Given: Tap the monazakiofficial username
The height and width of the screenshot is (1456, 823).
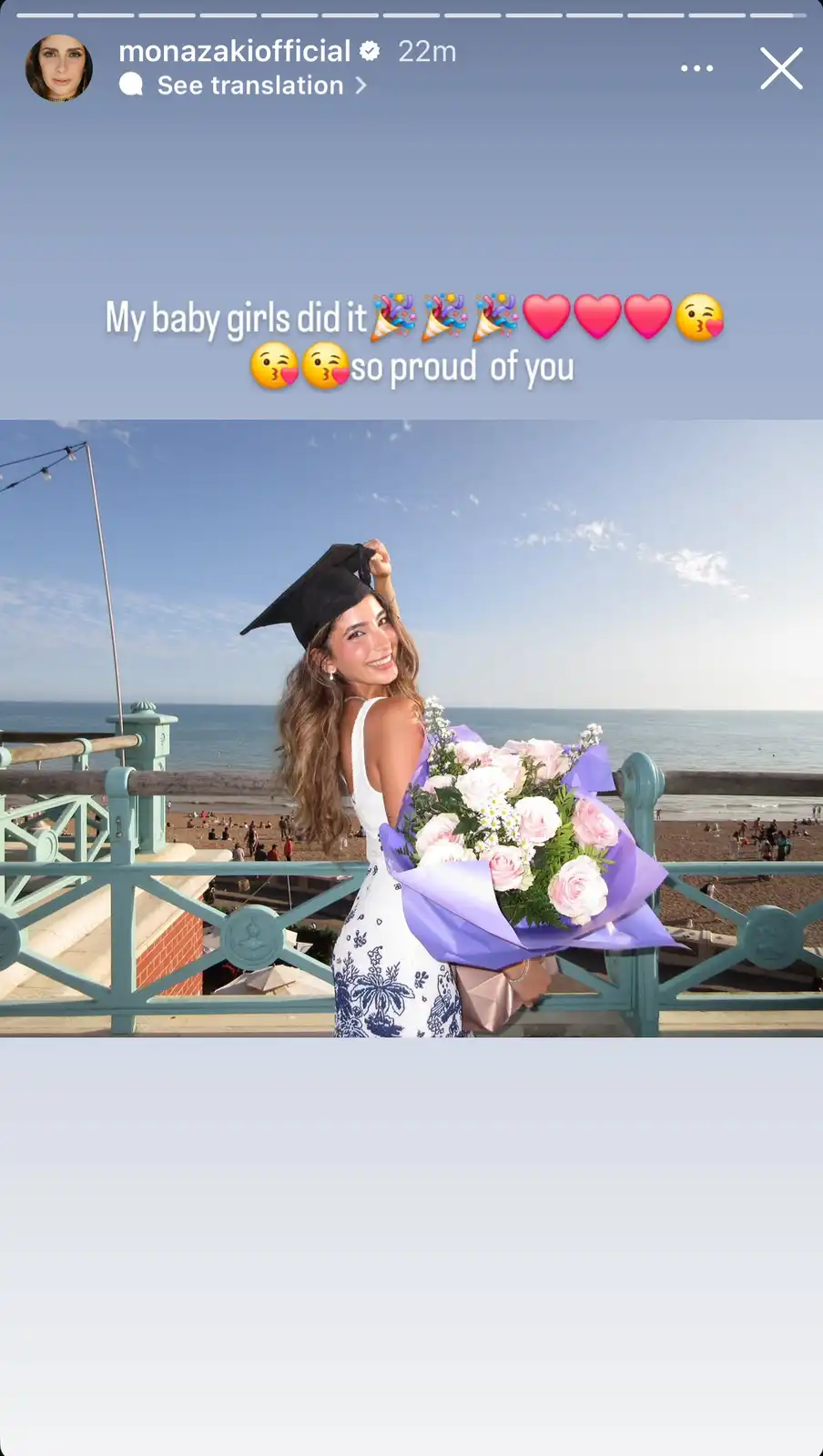Looking at the screenshot, I should pyautogui.click(x=235, y=51).
